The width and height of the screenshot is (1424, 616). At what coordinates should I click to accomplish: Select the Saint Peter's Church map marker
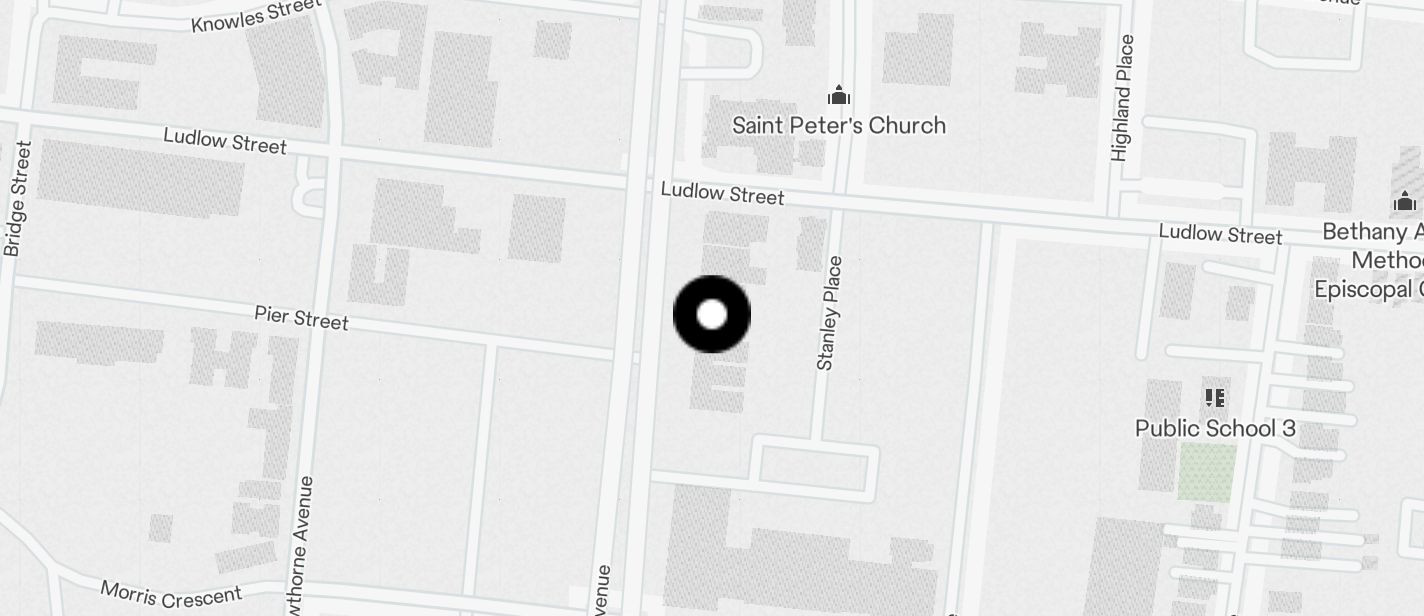pyautogui.click(x=838, y=97)
